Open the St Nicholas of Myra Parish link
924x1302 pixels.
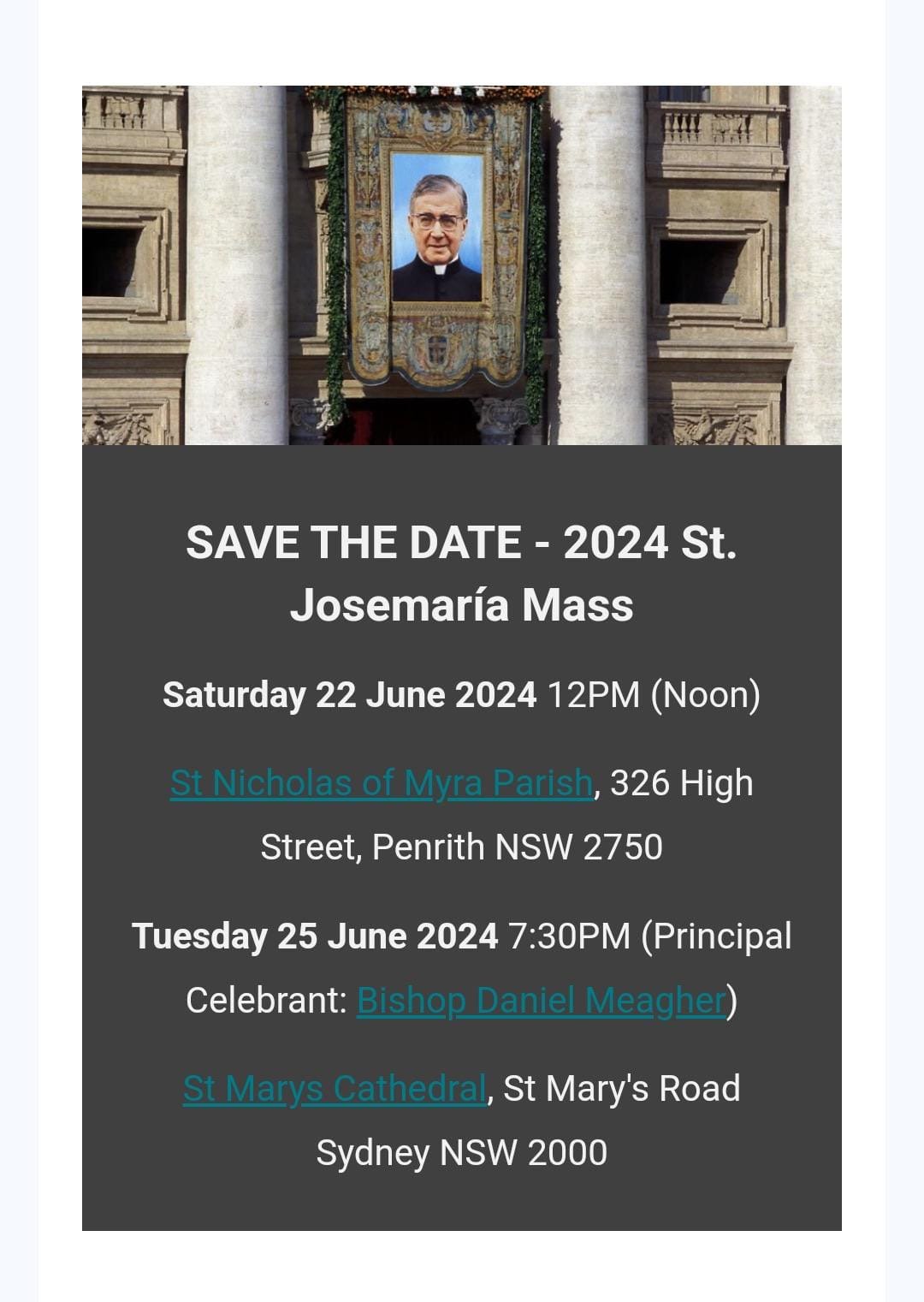coord(381,784)
